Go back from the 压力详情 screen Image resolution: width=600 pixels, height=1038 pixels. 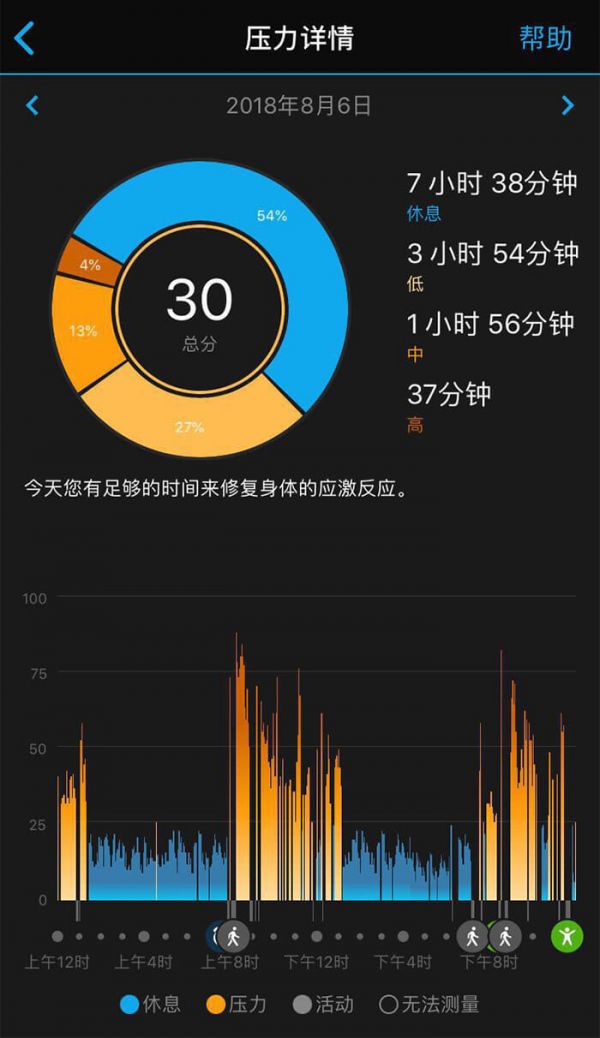coord(25,38)
